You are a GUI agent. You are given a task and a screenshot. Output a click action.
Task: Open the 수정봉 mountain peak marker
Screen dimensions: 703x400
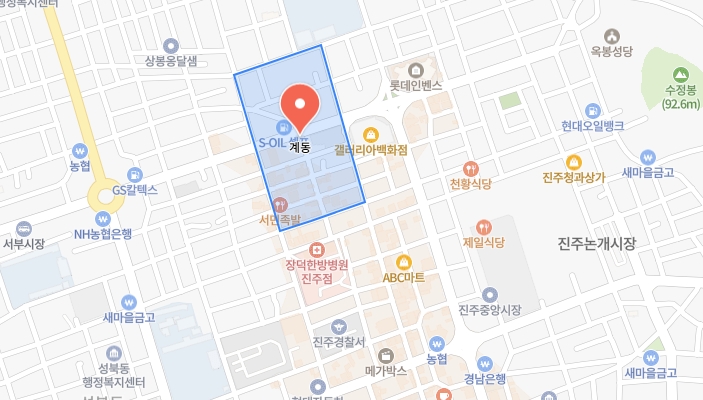tap(680, 74)
